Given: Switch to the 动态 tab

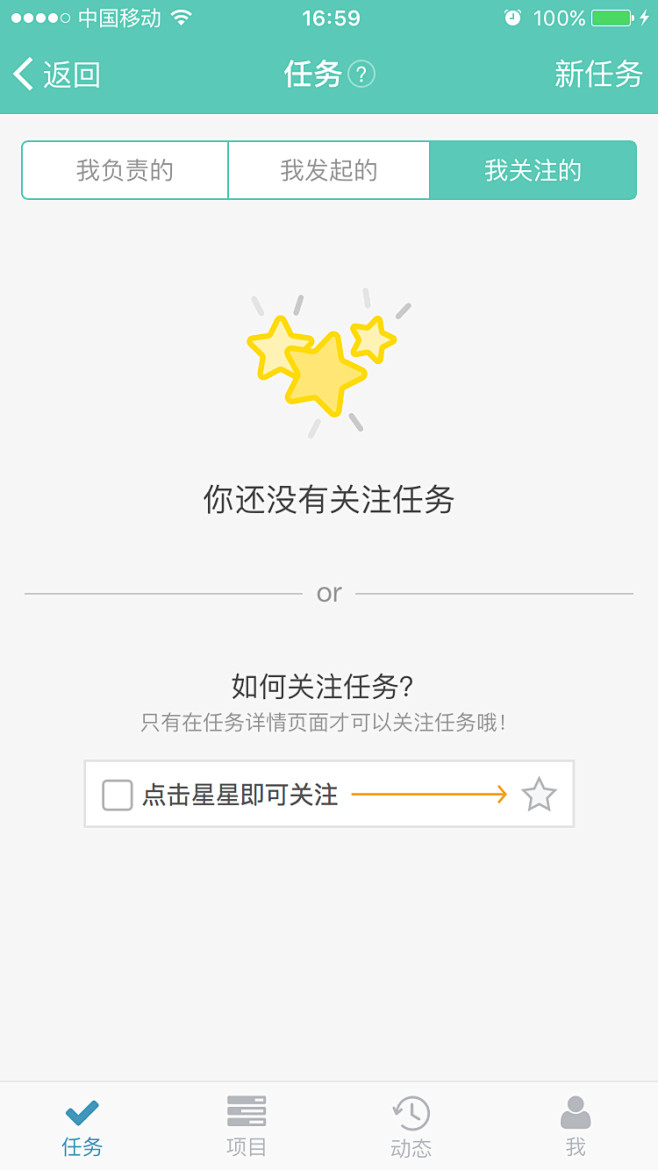Looking at the screenshot, I should pyautogui.click(x=411, y=1126).
